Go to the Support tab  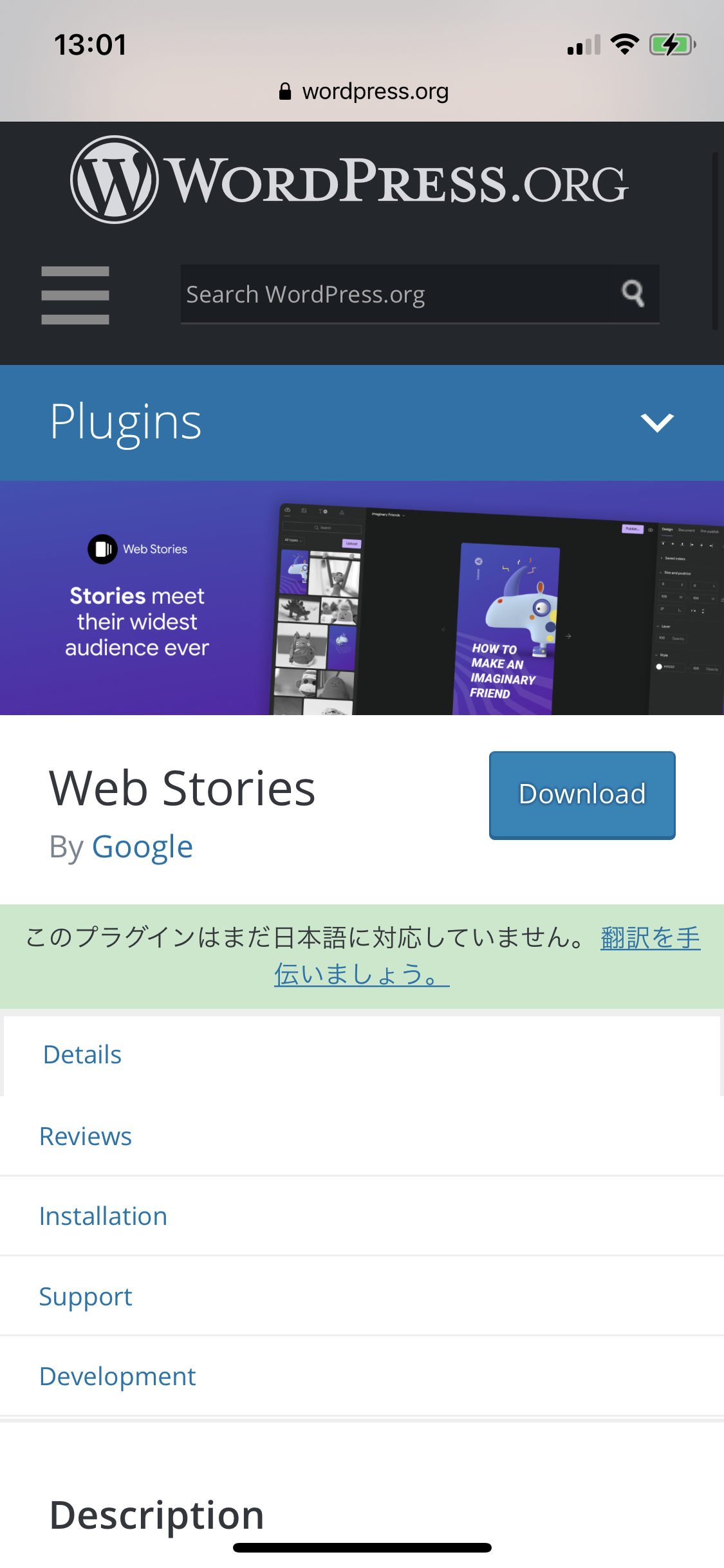[86, 1296]
